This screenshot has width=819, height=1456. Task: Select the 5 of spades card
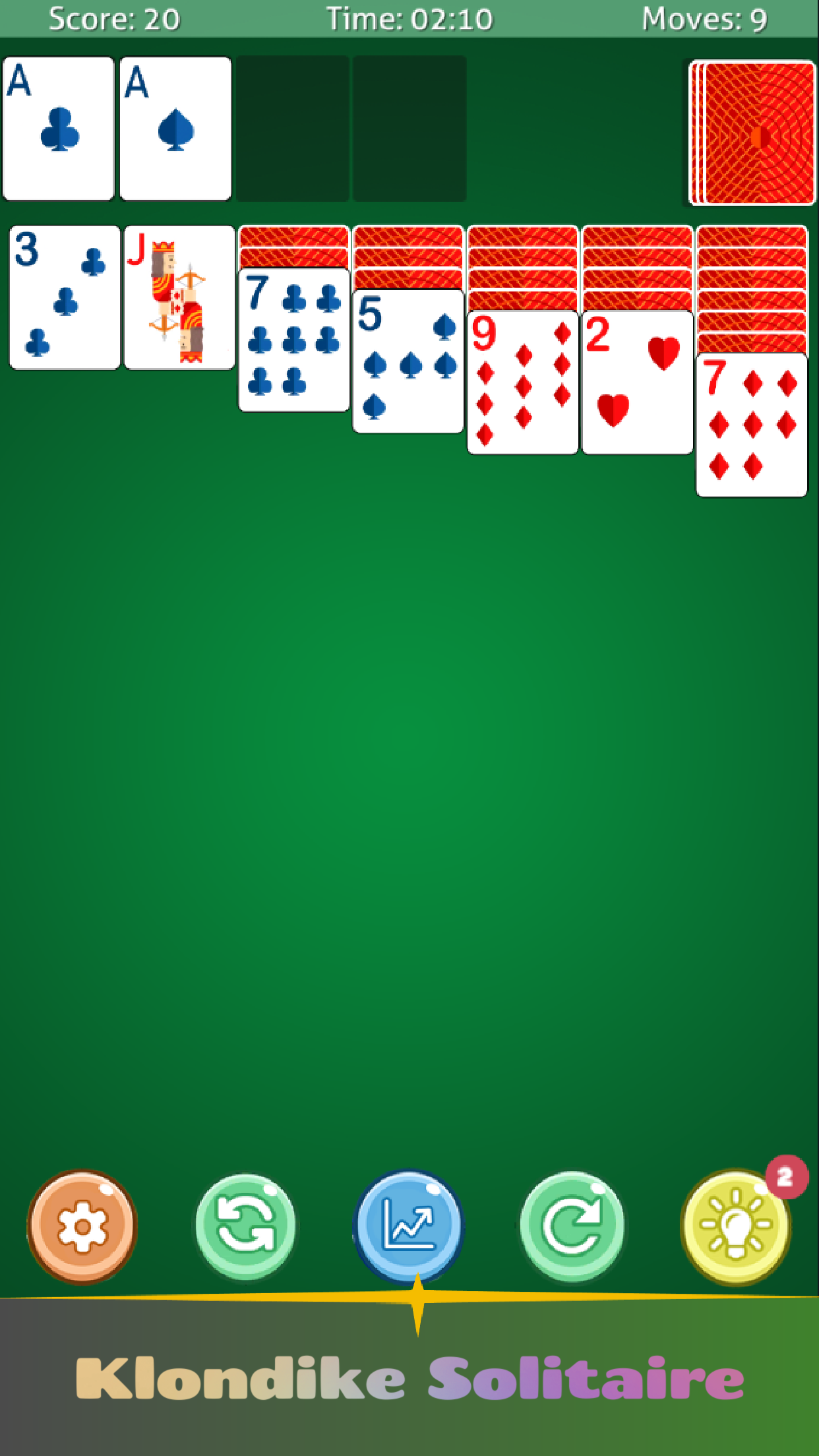408,361
